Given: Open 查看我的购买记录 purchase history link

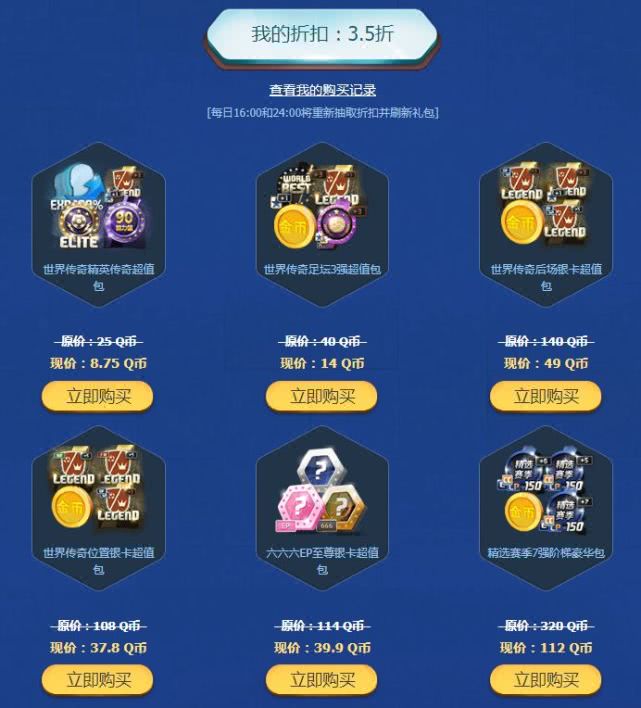Looking at the screenshot, I should (x=322, y=90).
